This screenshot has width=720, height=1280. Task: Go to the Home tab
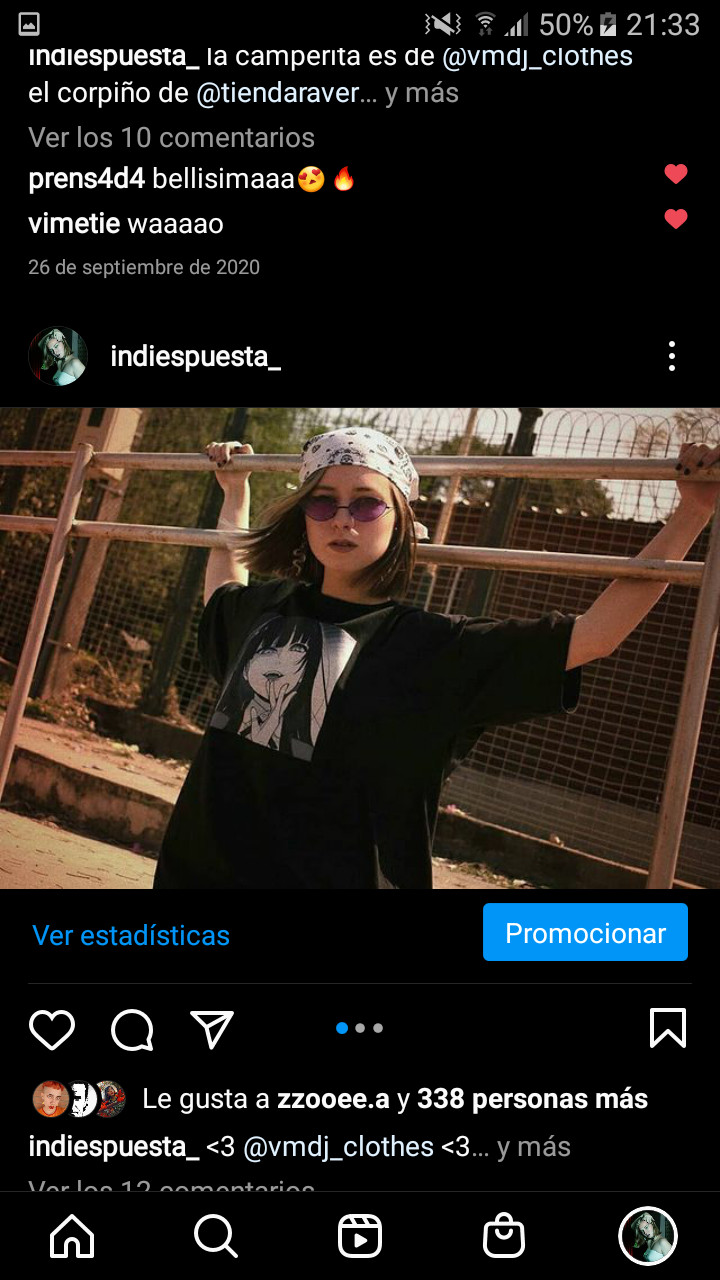(72, 1238)
